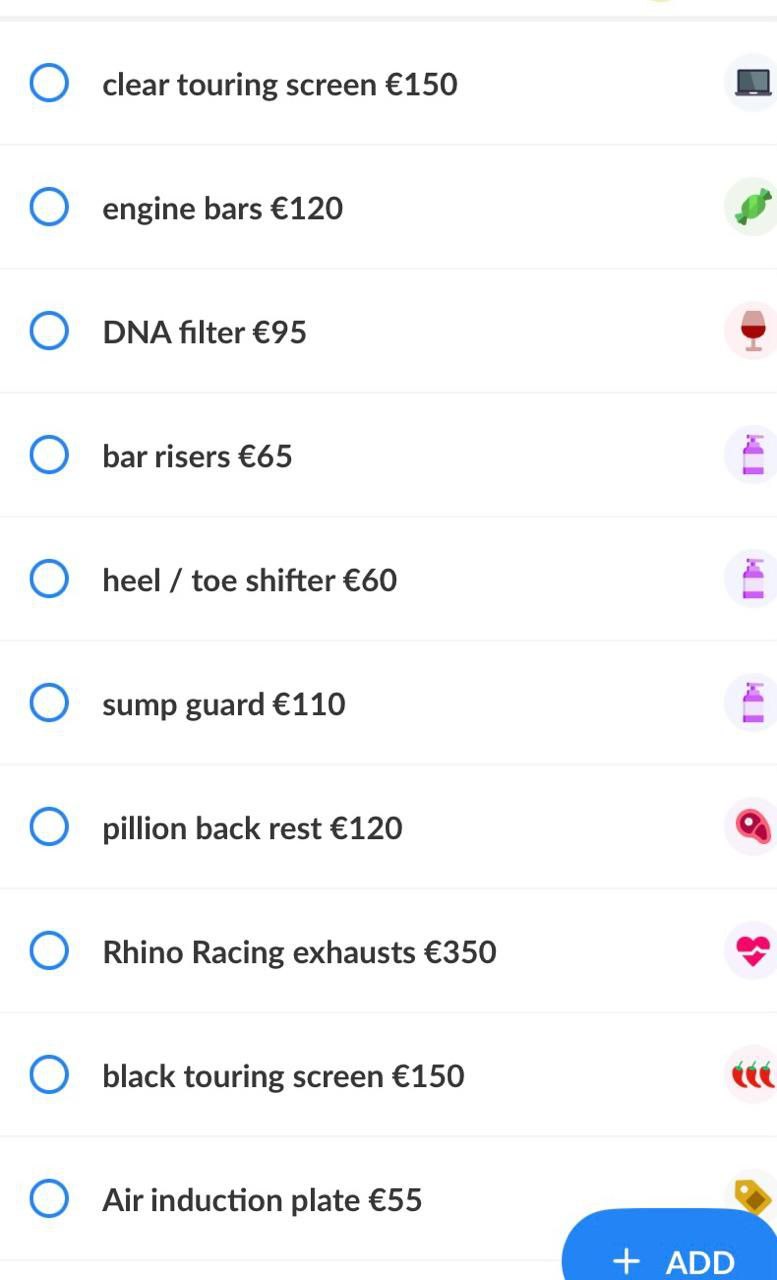Viewport: 777px width, 1280px height.
Task: Check off pillion back rest €120
Action: point(49,827)
